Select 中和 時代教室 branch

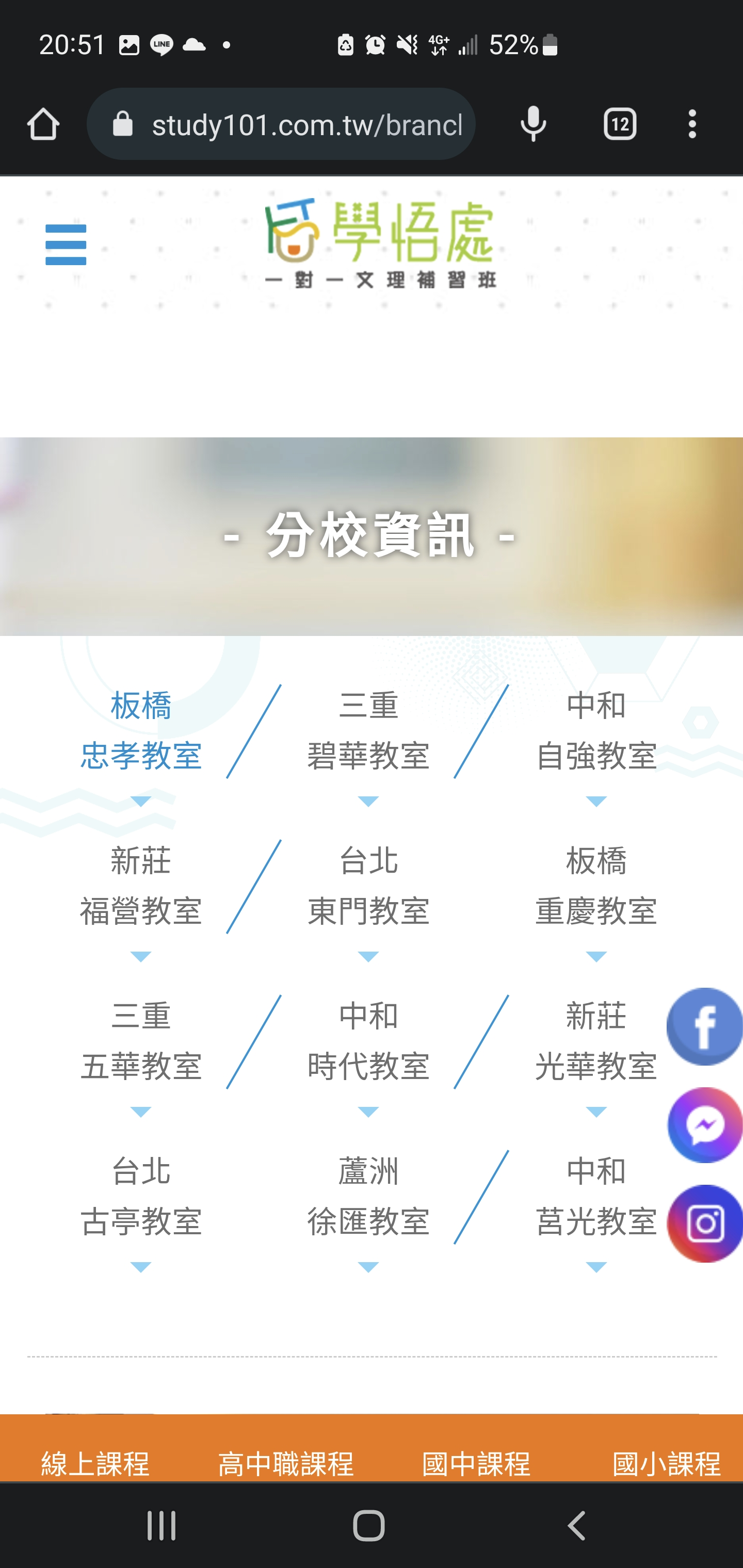[368, 1041]
